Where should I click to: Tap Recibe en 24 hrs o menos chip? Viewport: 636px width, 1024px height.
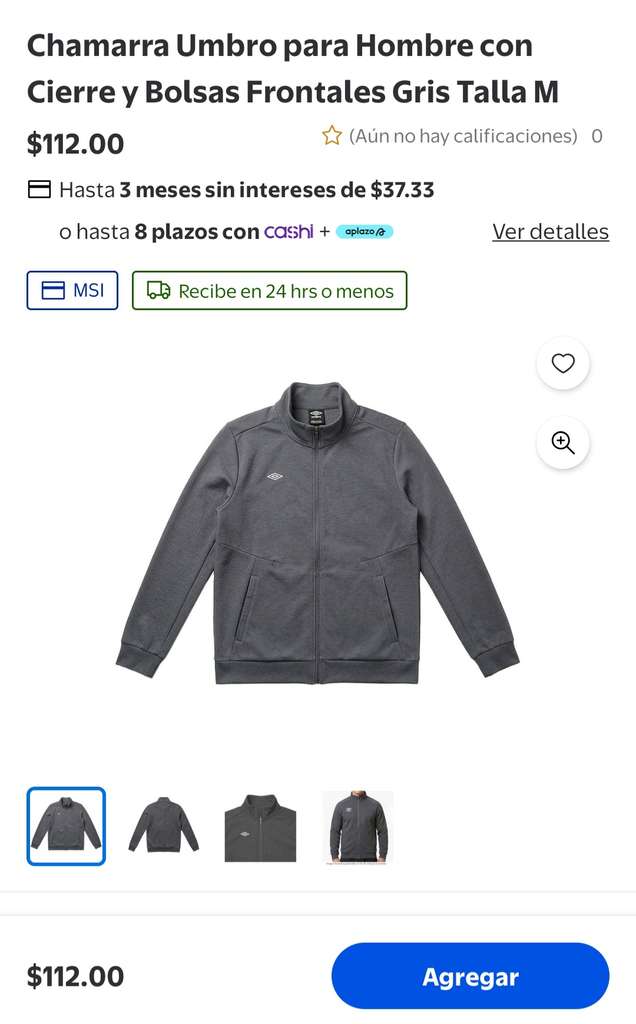[270, 290]
